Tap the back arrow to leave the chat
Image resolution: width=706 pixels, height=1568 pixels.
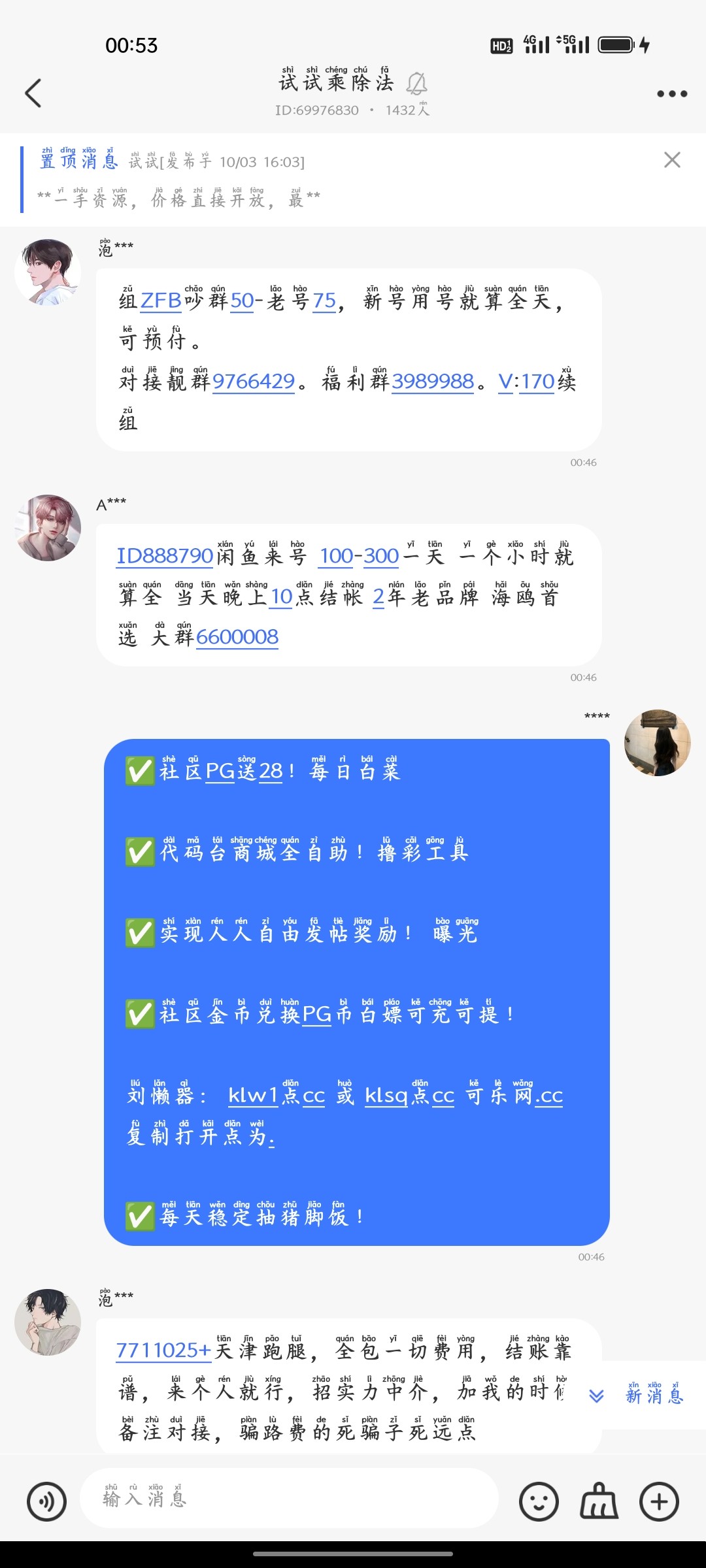coord(34,93)
